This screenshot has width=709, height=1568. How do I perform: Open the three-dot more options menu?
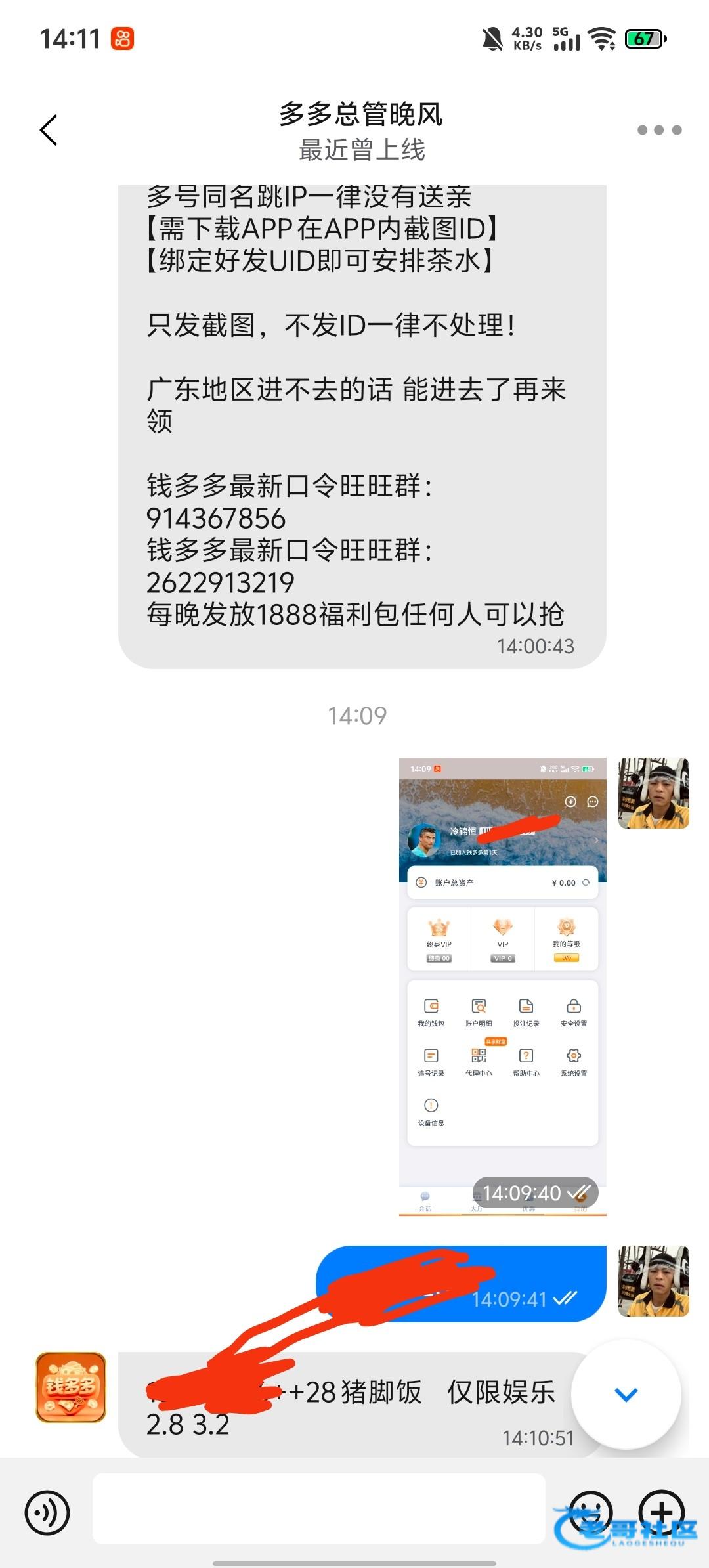click(x=659, y=130)
